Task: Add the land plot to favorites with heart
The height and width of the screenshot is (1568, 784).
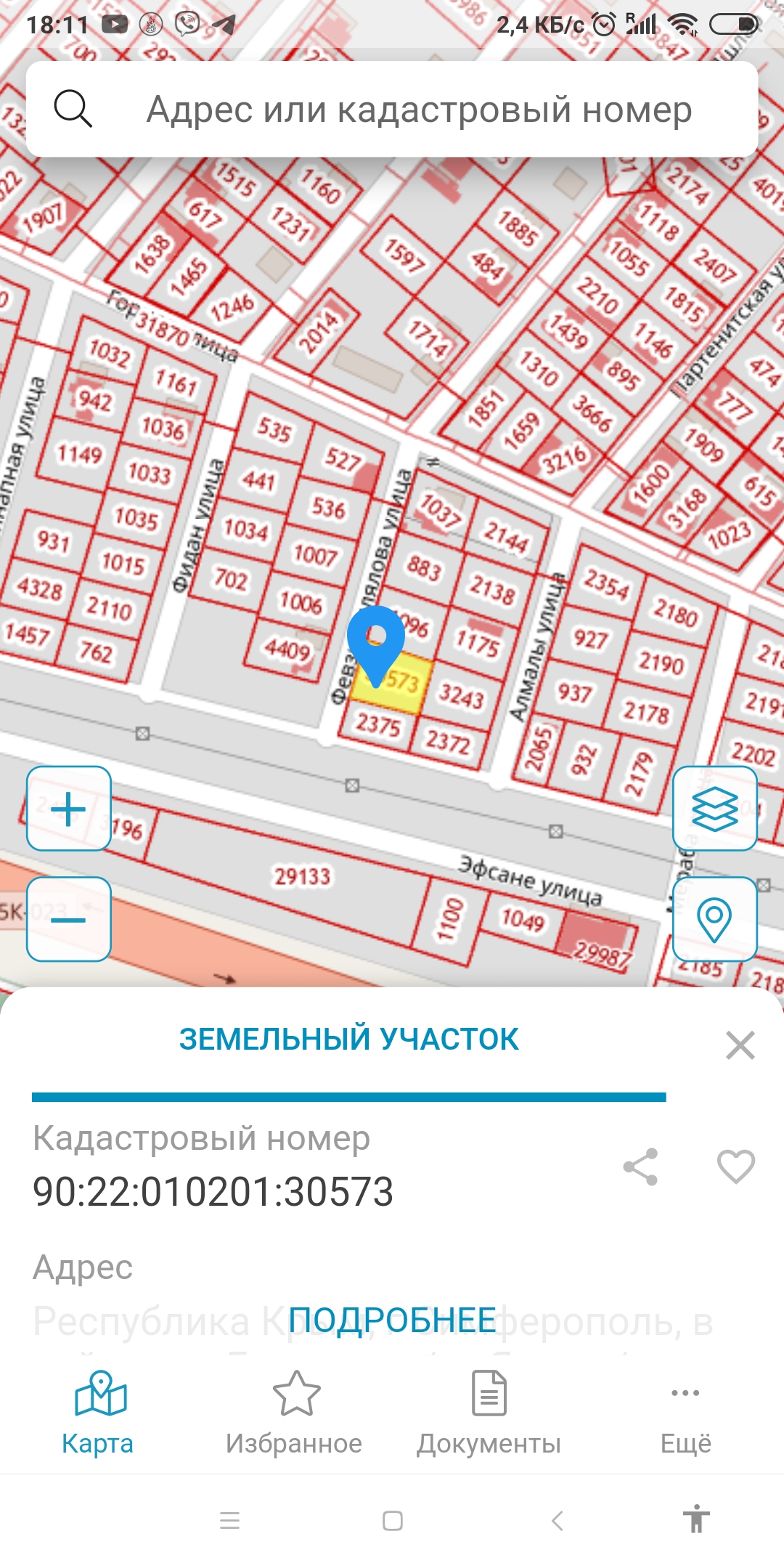Action: pos(735,1167)
